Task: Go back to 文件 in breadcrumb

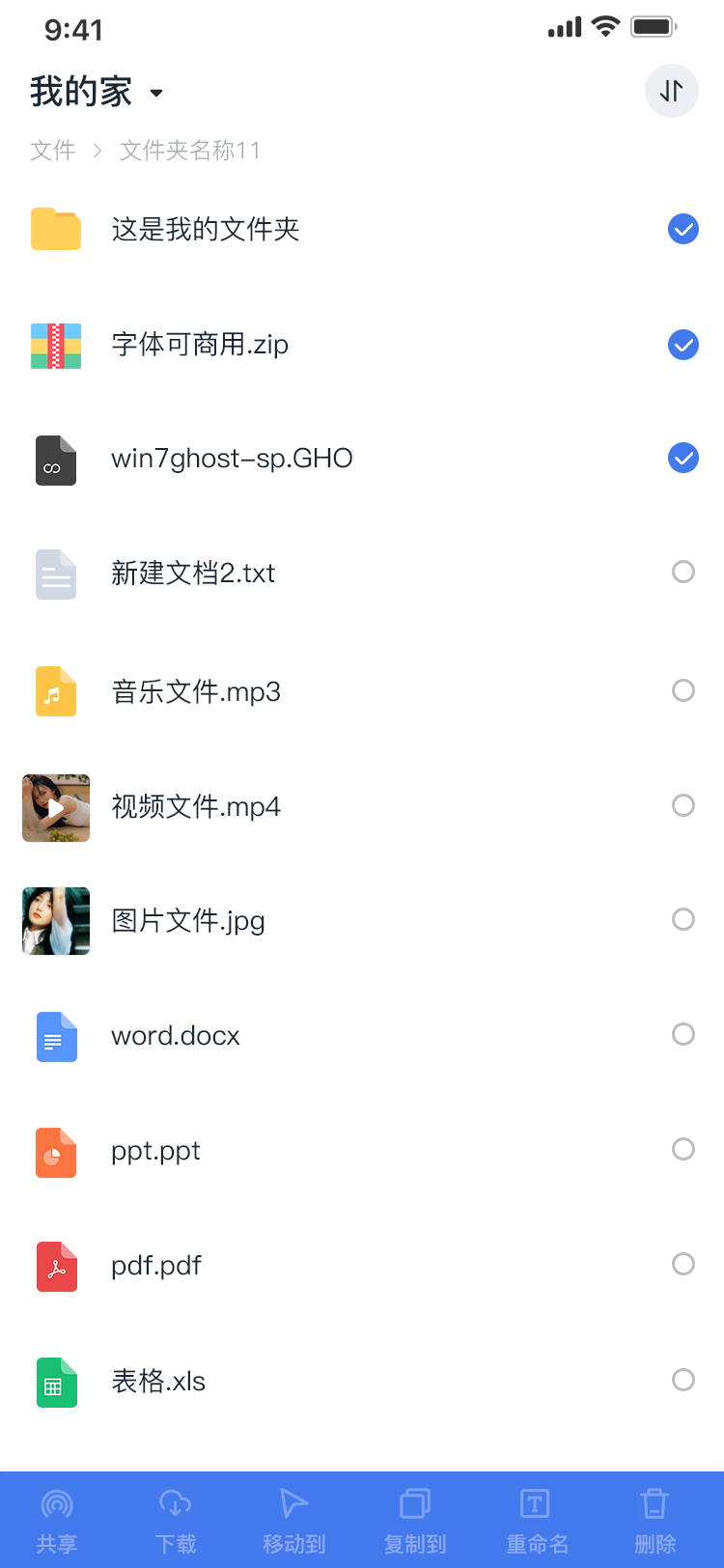Action: (x=52, y=151)
